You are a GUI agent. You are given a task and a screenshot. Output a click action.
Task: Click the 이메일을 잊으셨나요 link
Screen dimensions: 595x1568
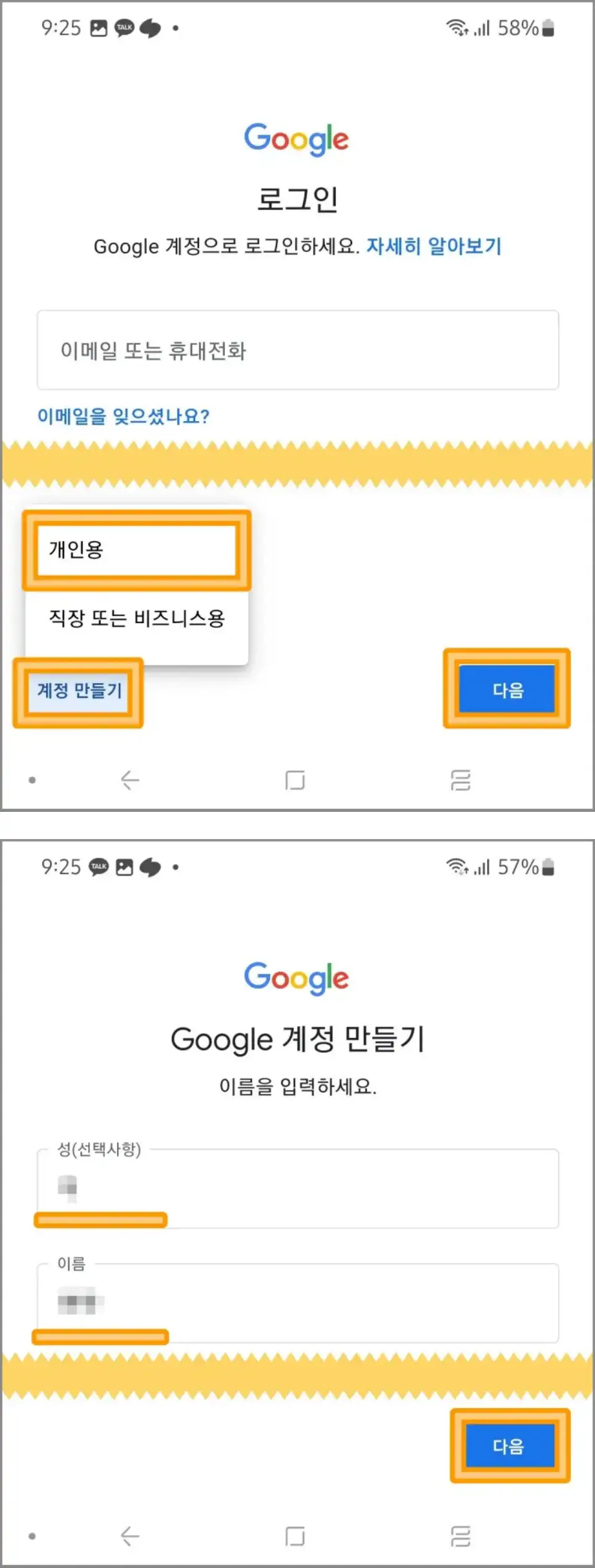[123, 416]
